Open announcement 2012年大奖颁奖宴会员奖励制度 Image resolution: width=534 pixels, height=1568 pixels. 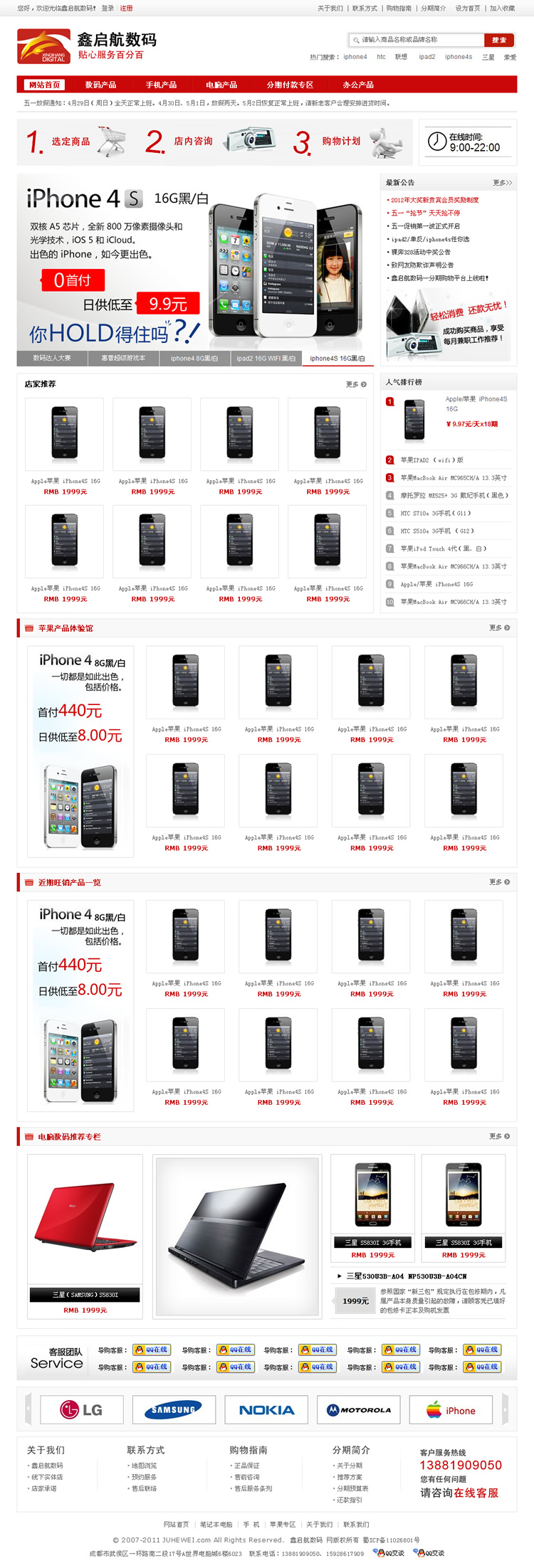pos(434,200)
